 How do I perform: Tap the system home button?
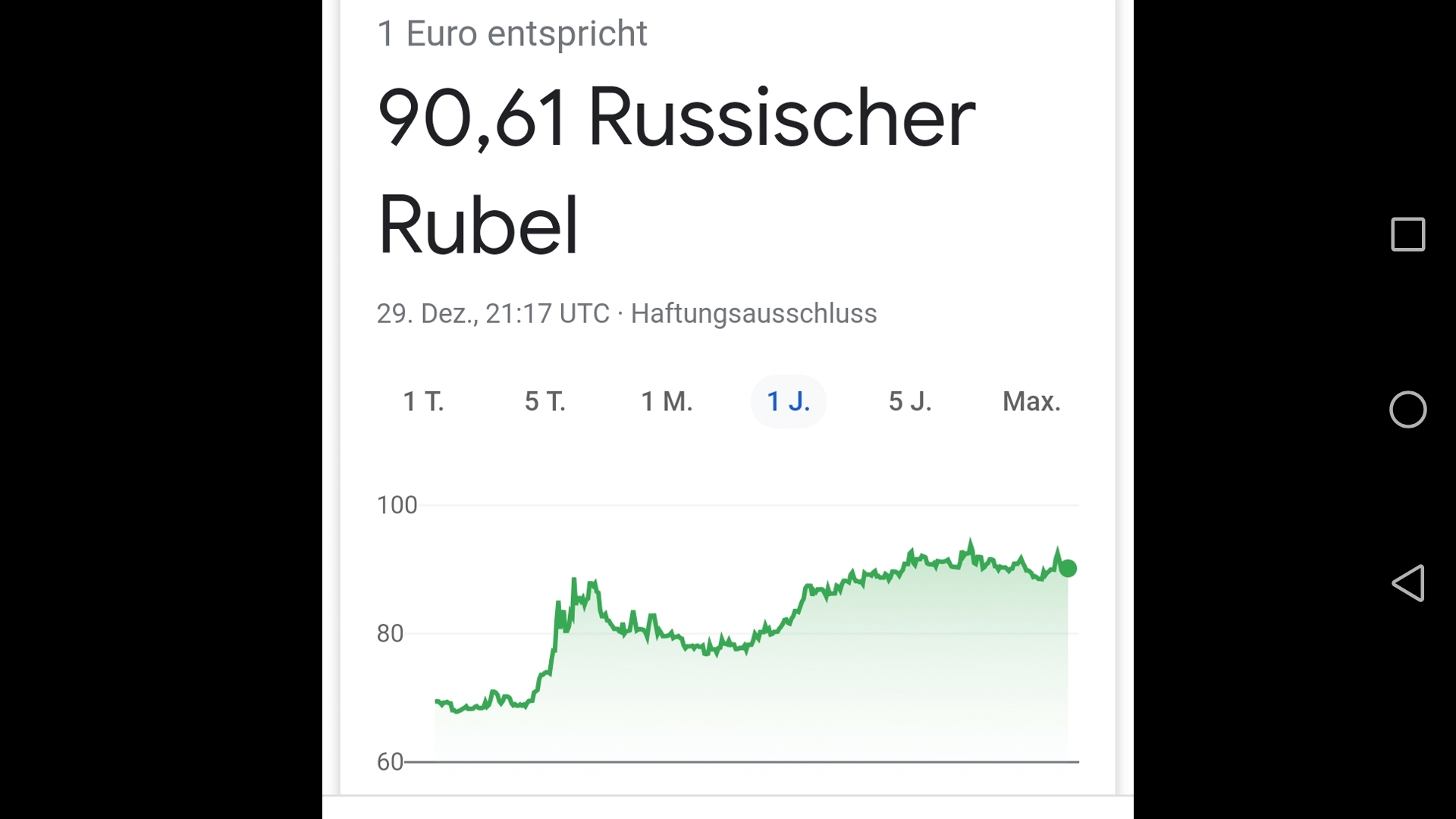(1408, 409)
